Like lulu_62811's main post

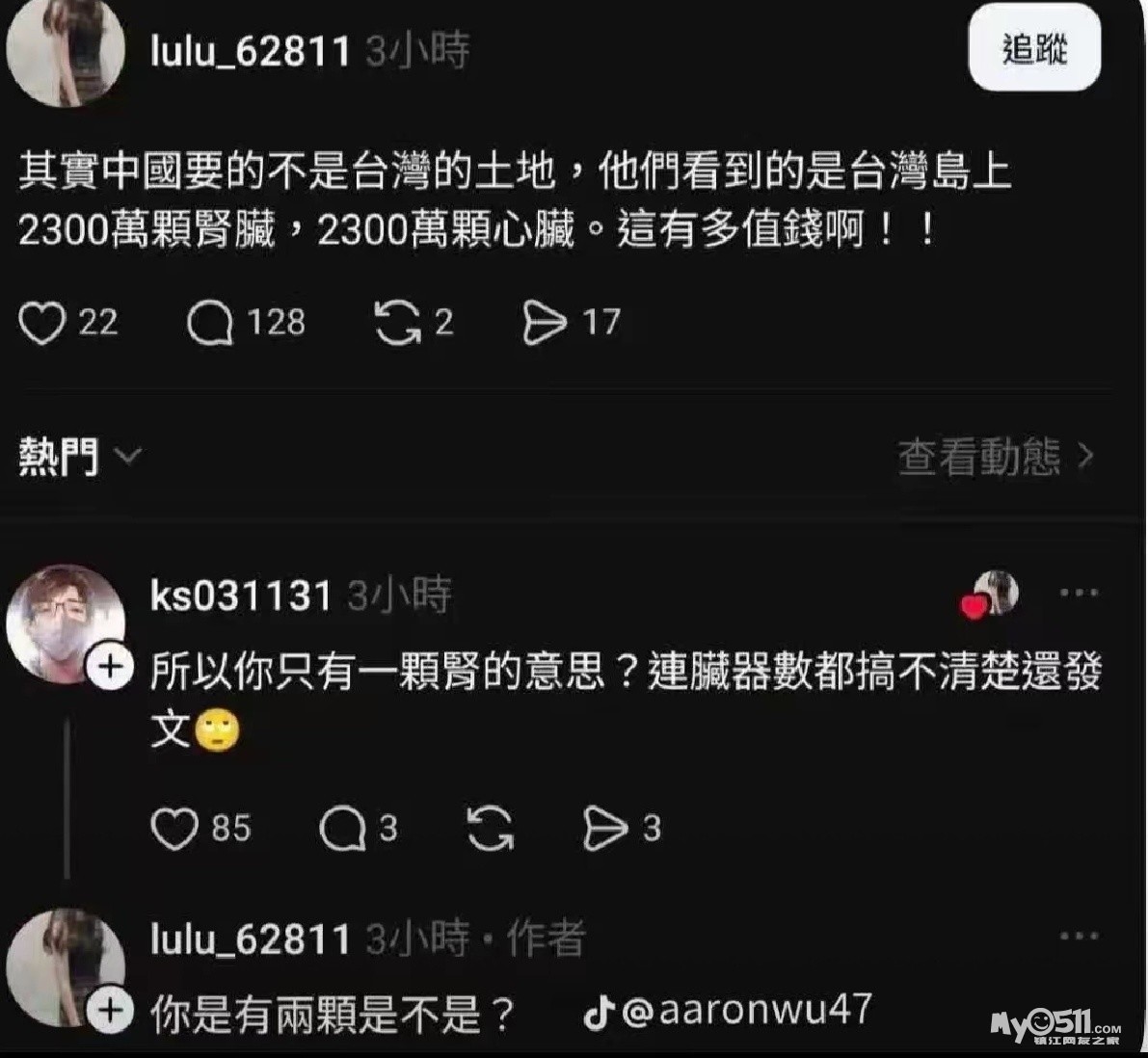[x=42, y=323]
